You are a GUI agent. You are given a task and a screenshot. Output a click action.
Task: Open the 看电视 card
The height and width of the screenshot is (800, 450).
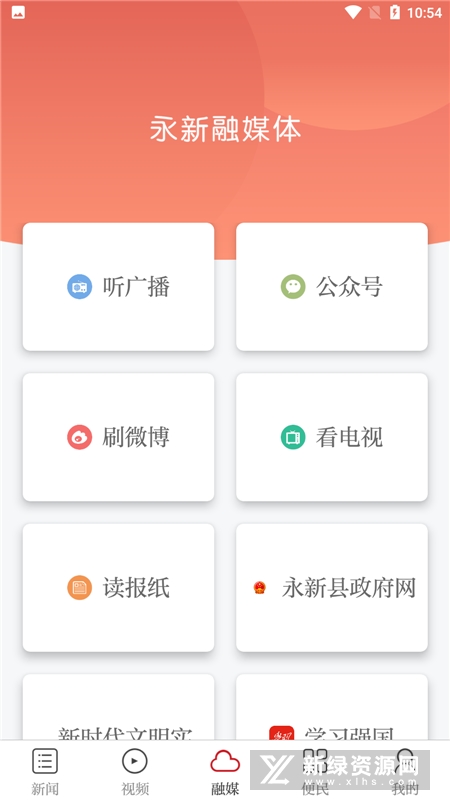click(x=332, y=437)
